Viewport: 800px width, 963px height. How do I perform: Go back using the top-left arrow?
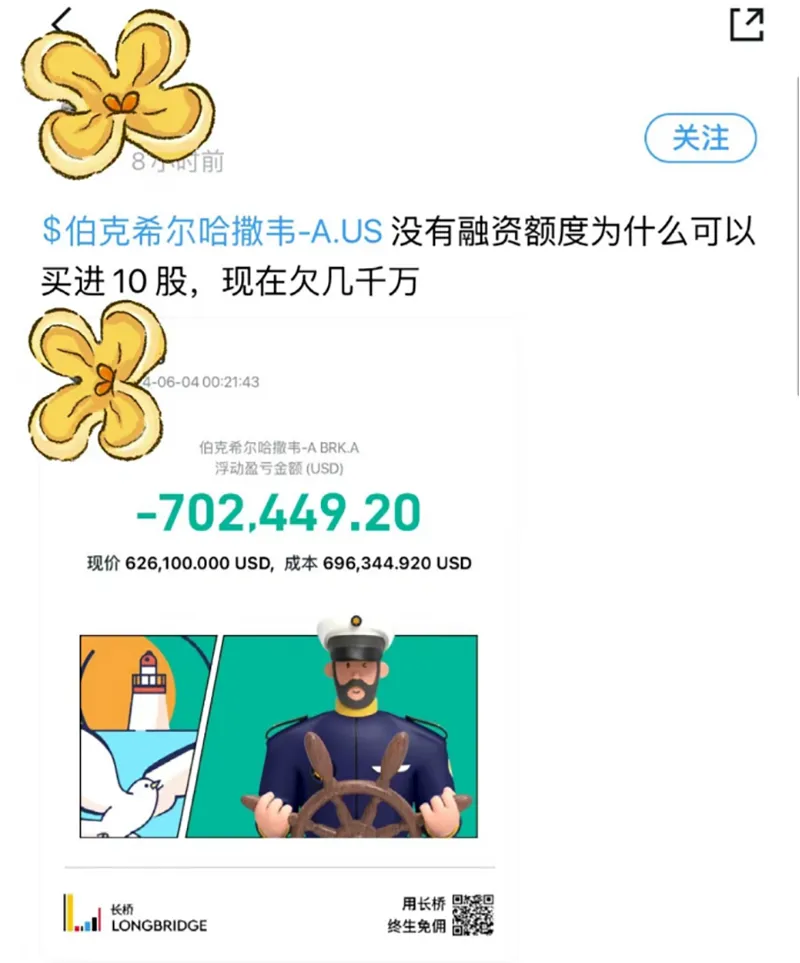pyautogui.click(x=62, y=21)
